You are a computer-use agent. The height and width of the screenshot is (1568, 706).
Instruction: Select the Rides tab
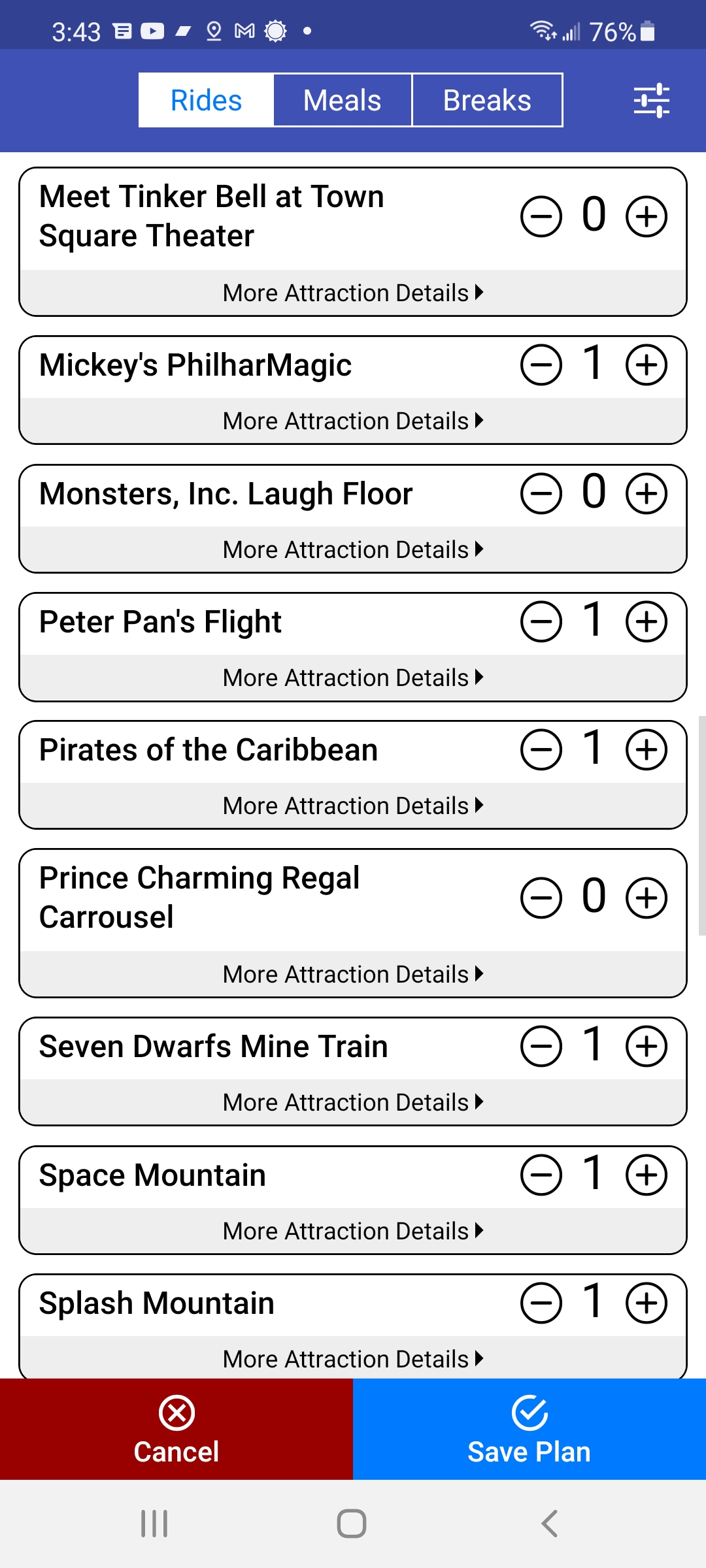tap(206, 100)
